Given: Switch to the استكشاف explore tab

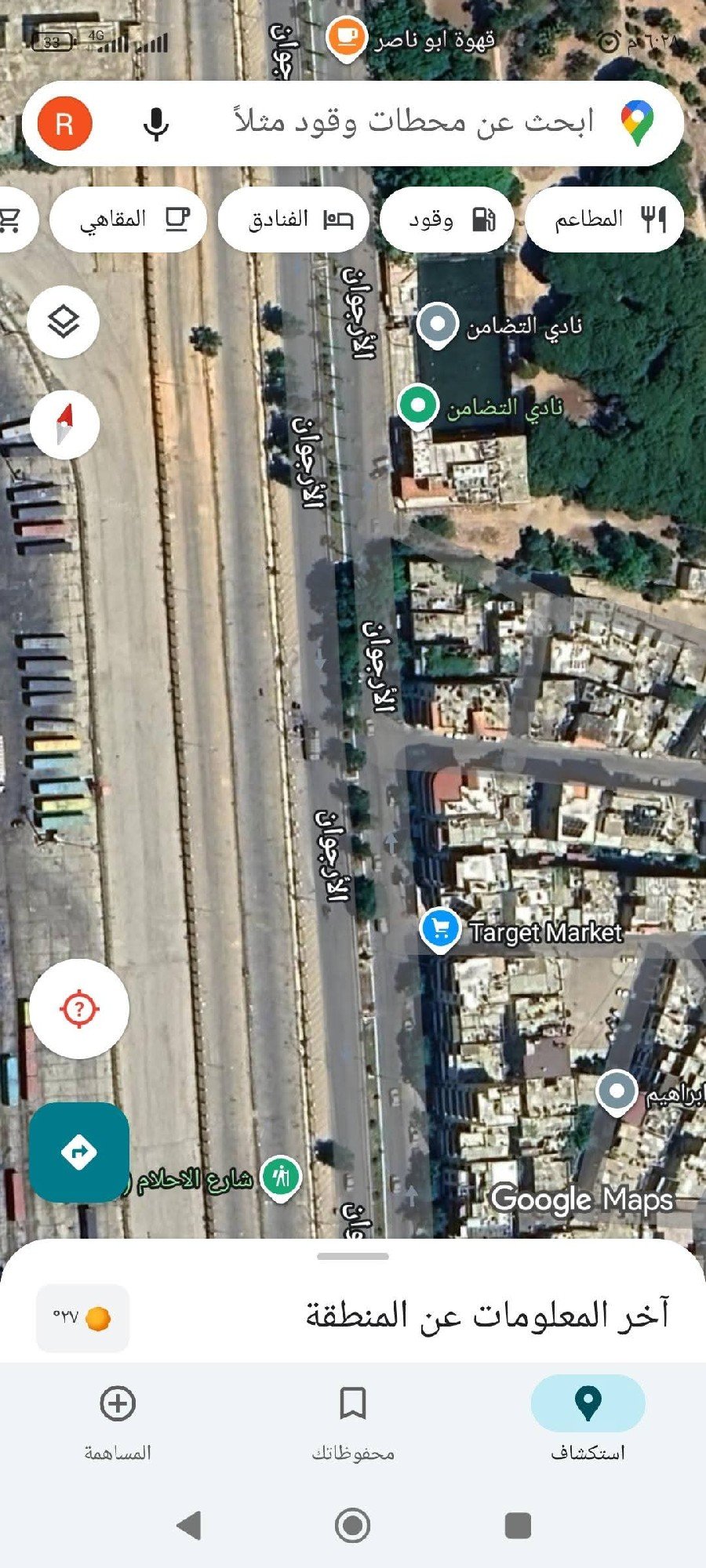Looking at the screenshot, I should pos(588,1422).
